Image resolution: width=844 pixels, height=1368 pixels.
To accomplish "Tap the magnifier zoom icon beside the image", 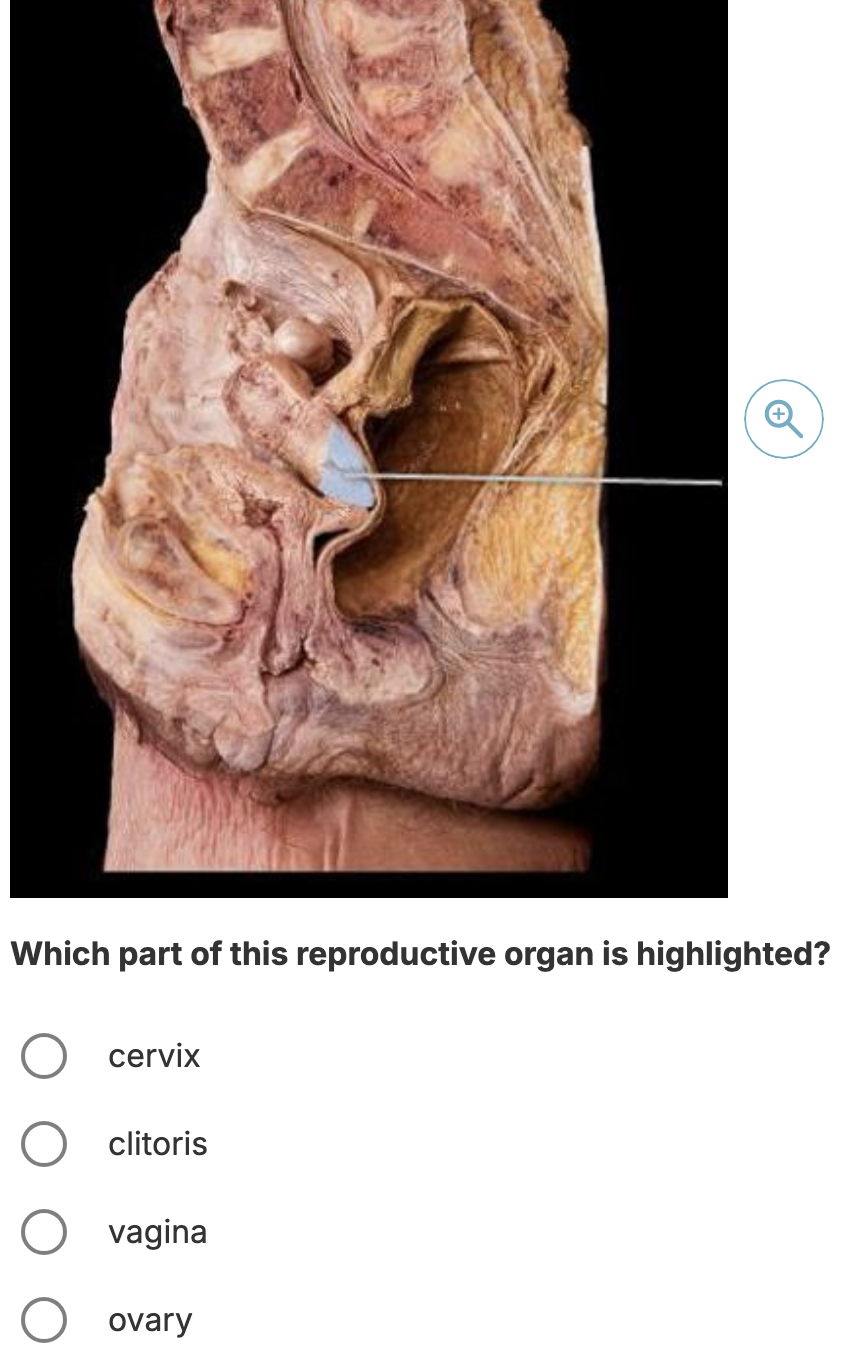I will coord(783,419).
